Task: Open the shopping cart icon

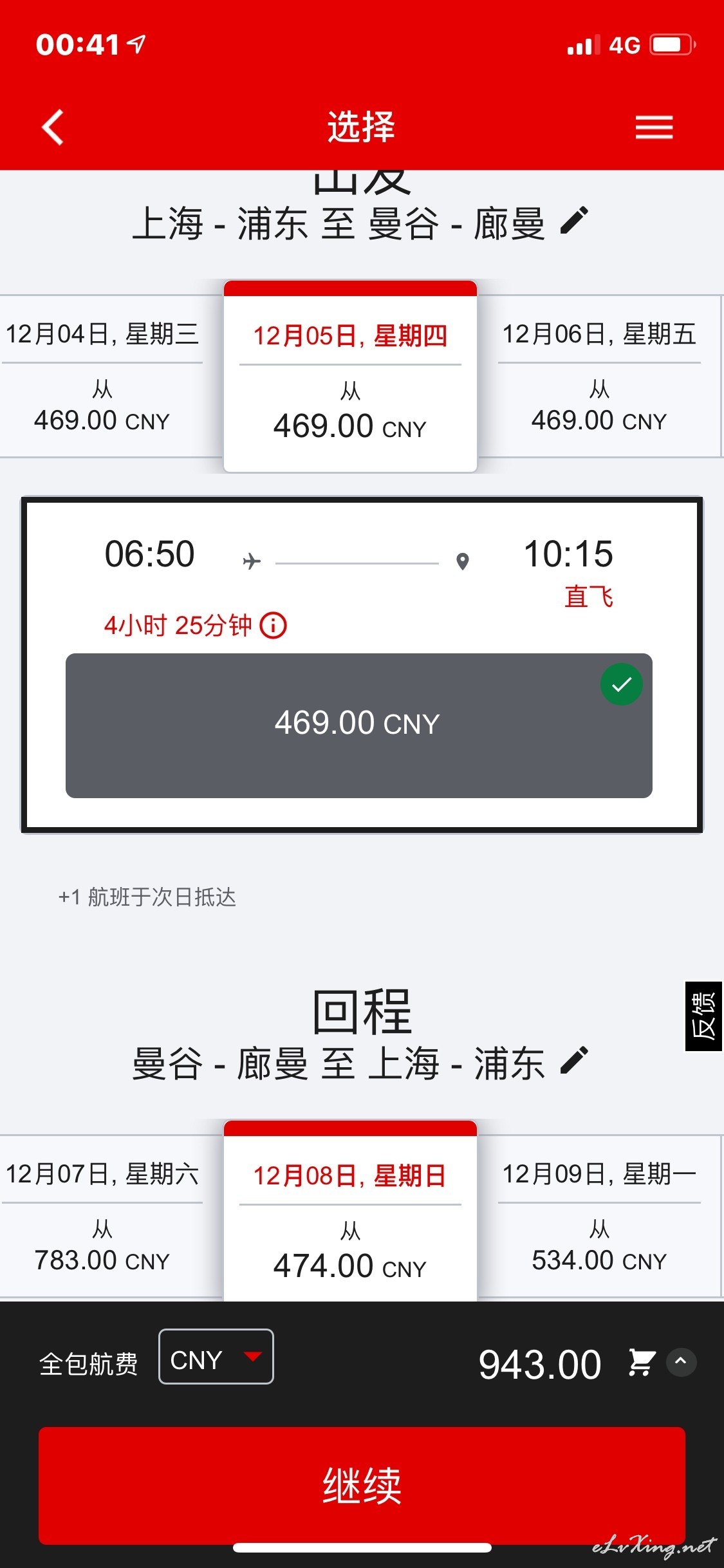Action: [x=642, y=1362]
